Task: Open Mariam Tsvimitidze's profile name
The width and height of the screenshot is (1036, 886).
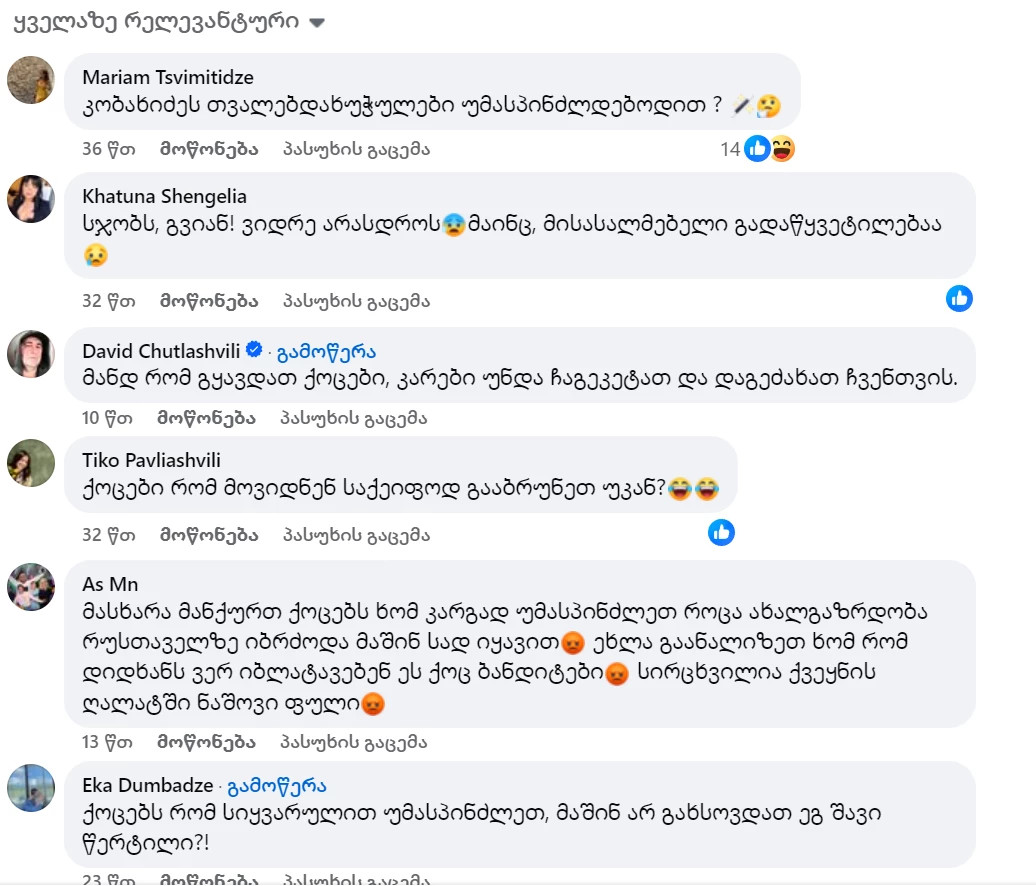Action: [168, 77]
